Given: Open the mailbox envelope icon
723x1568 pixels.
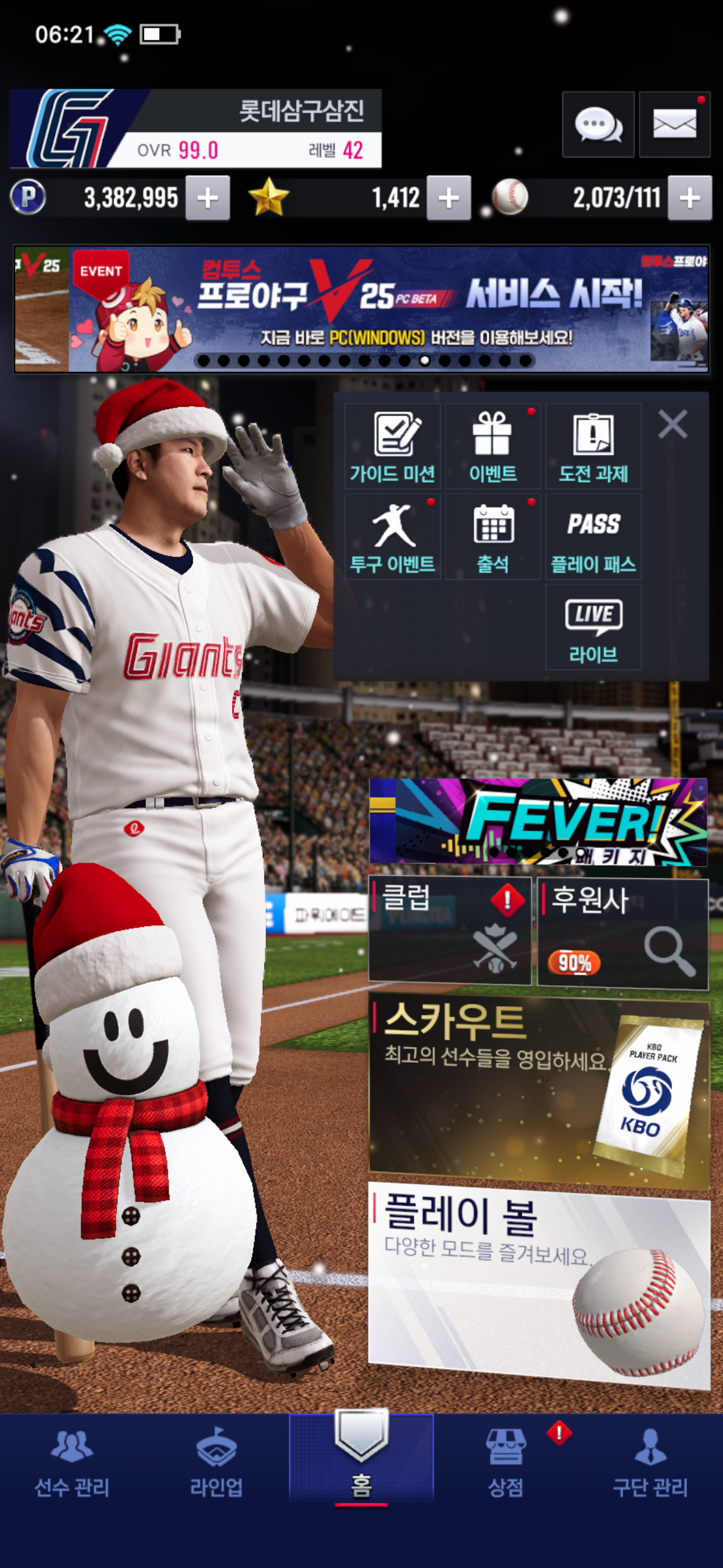Looking at the screenshot, I should [674, 125].
